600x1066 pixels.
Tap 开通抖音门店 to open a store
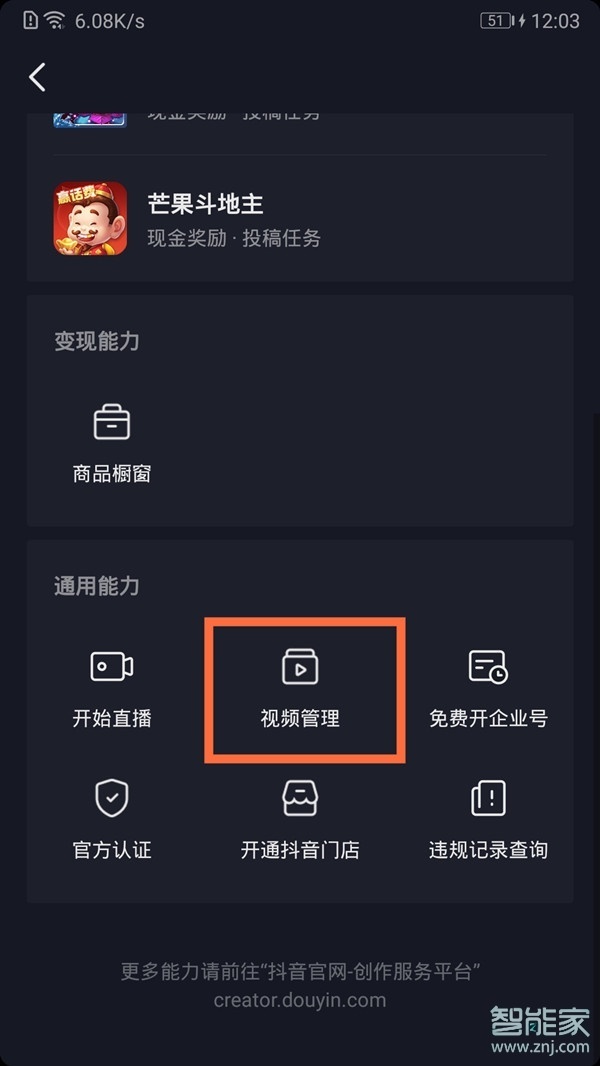click(300, 820)
